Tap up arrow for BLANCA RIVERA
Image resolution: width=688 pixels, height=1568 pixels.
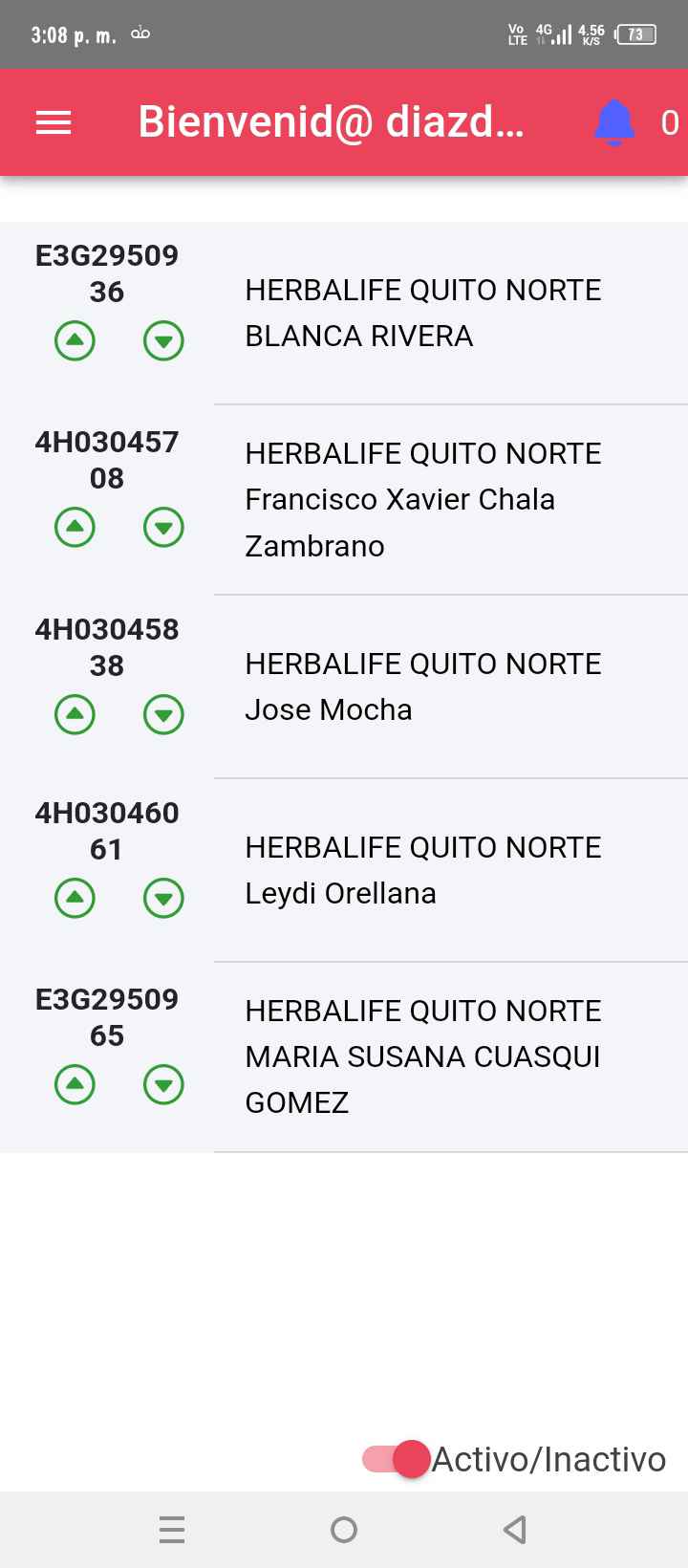[x=75, y=340]
